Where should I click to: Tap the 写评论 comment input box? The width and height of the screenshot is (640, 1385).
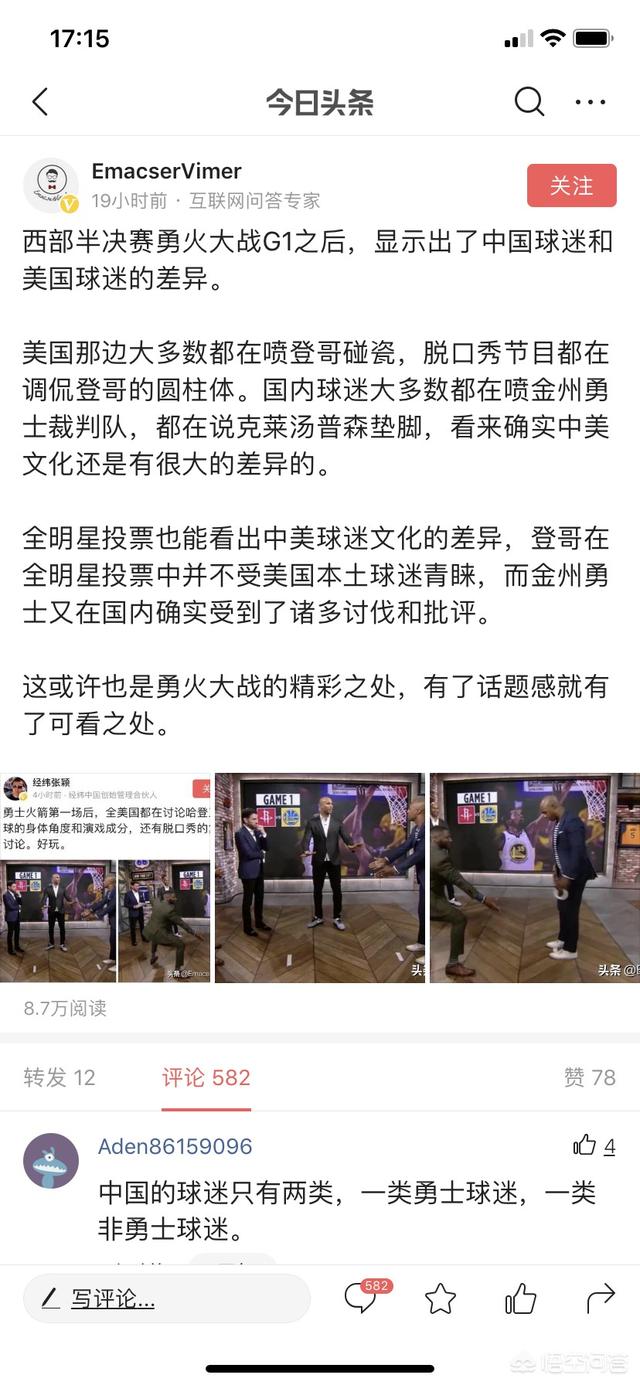[166, 1299]
